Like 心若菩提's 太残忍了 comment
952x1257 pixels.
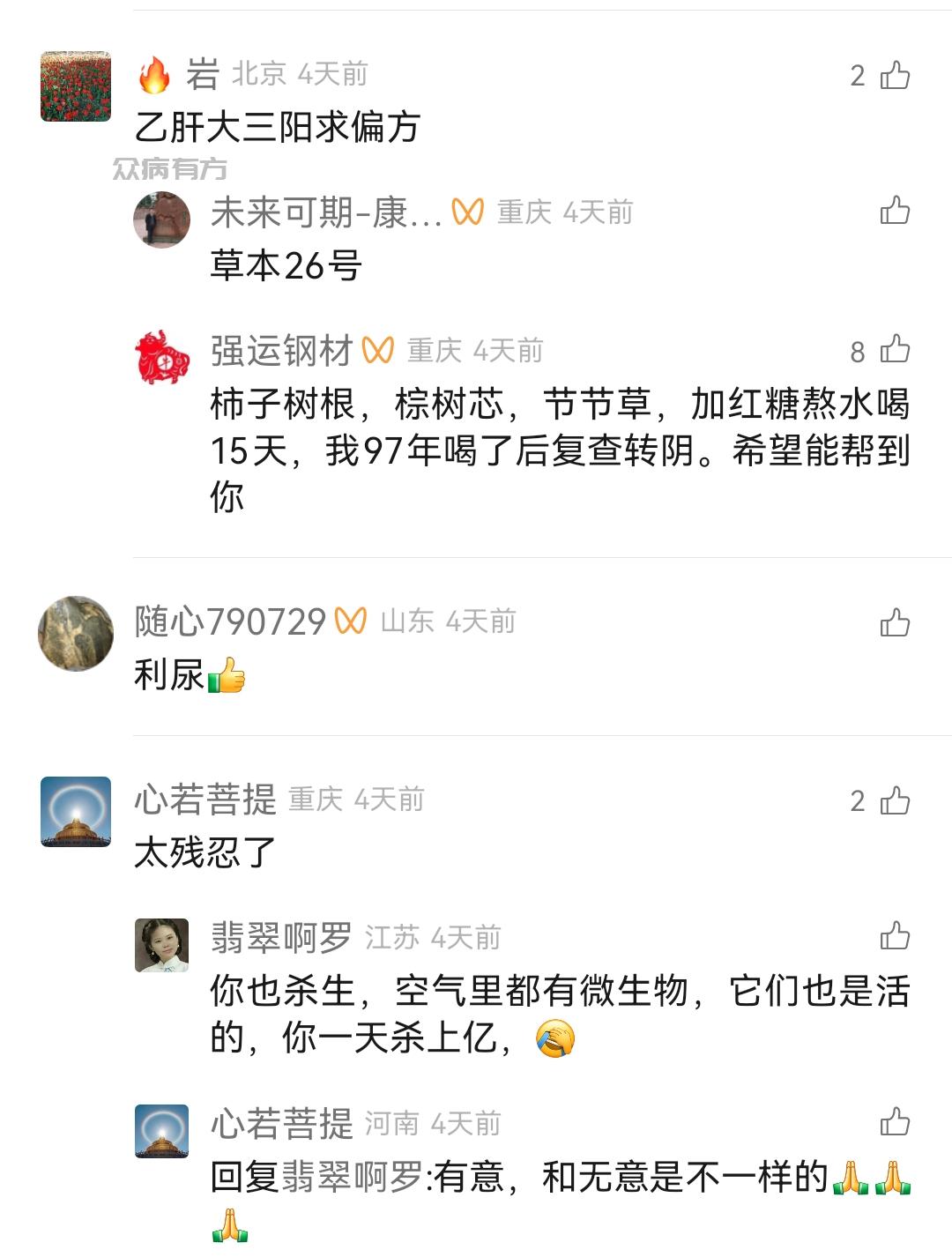[896, 800]
